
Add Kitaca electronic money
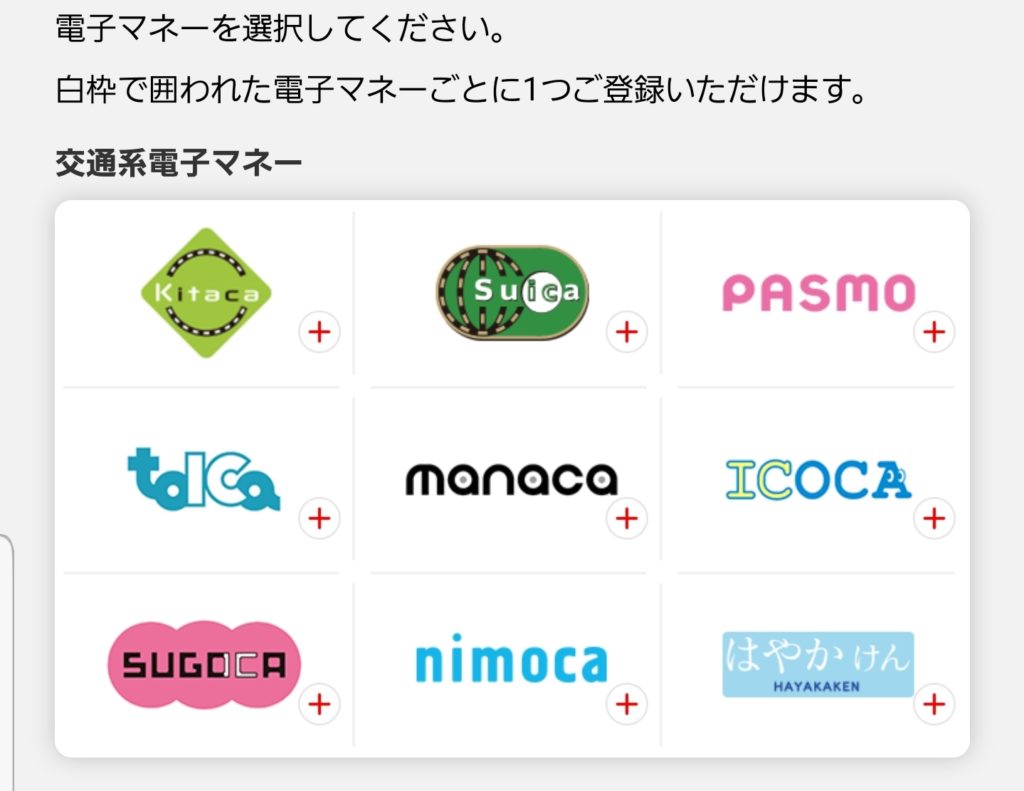click(319, 331)
